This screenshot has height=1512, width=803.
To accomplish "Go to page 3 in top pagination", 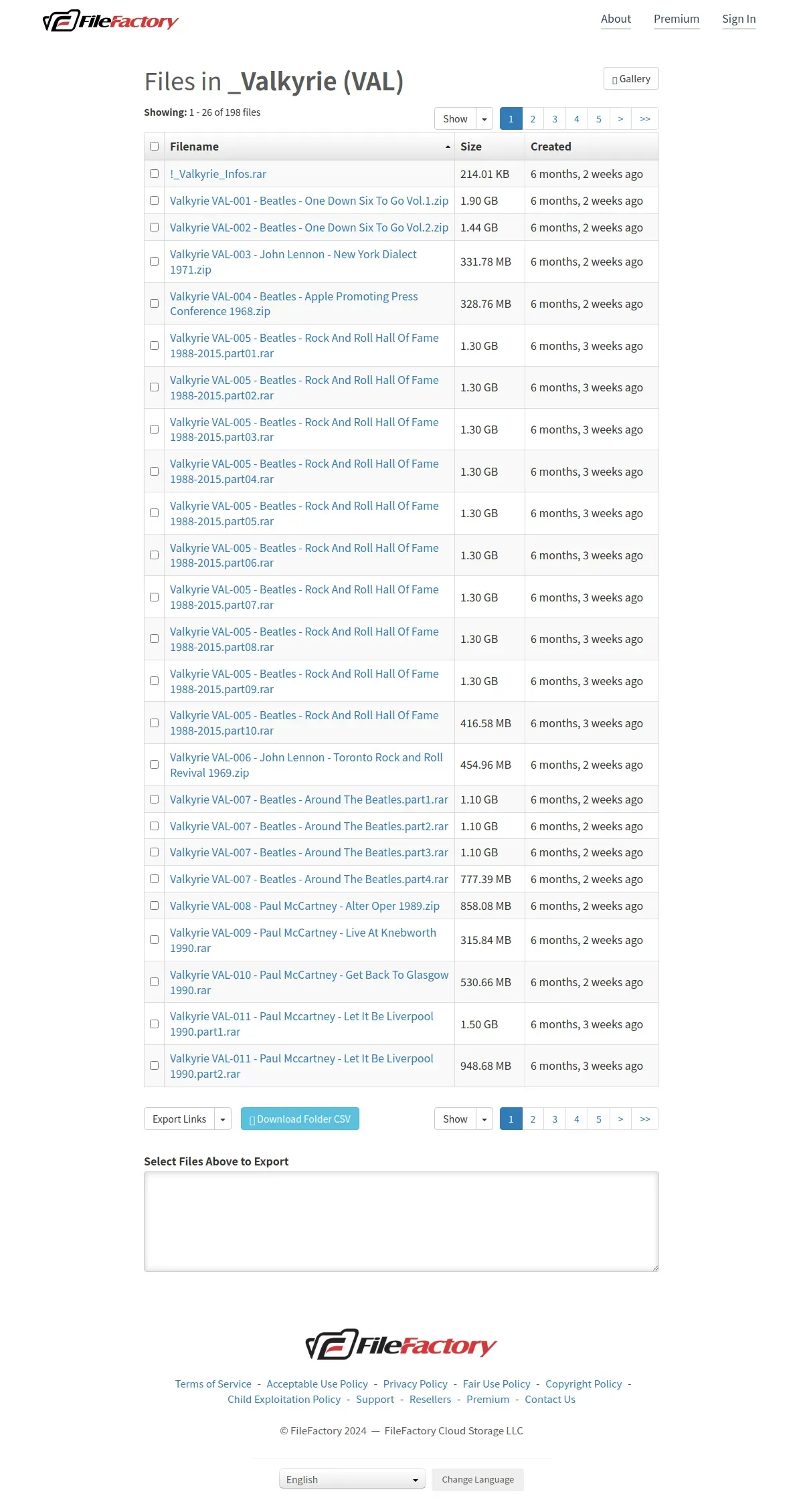I will pos(555,119).
